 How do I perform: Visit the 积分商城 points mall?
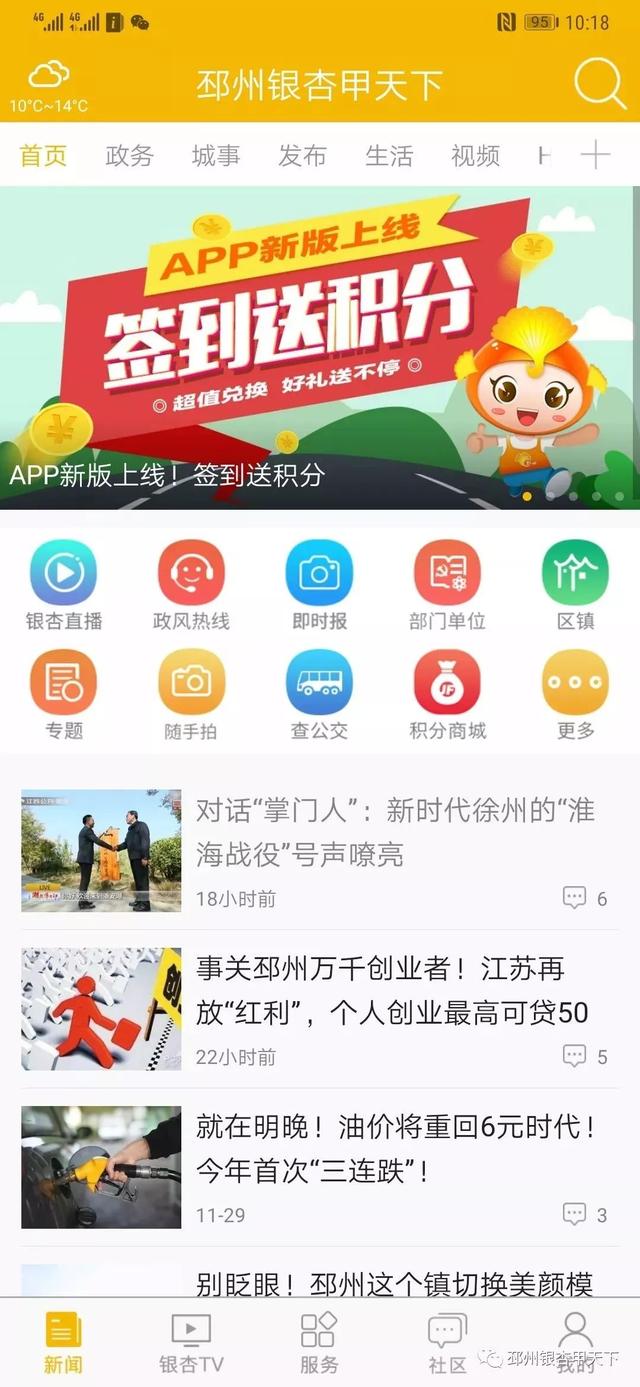tap(447, 694)
